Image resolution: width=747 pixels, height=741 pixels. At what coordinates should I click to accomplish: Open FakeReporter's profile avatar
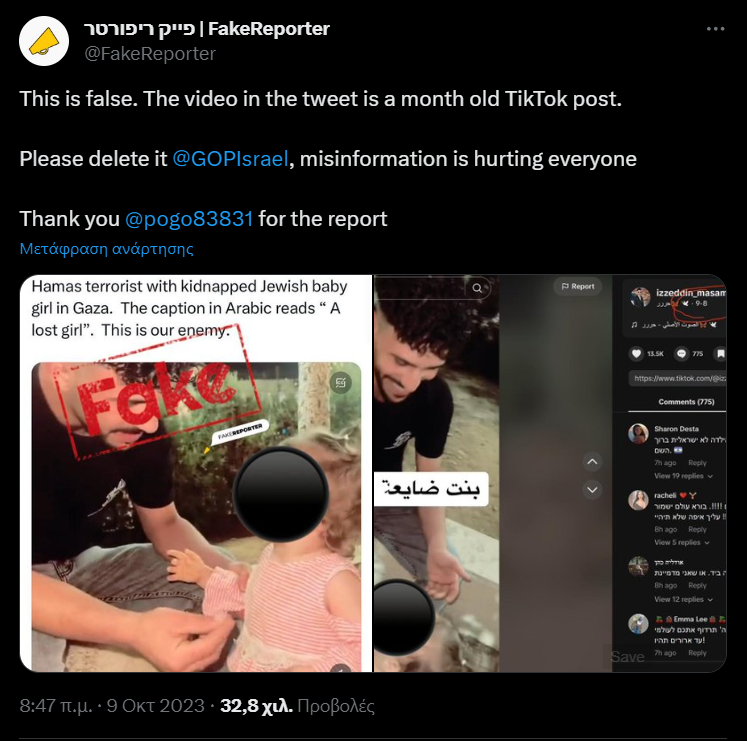pyautogui.click(x=45, y=41)
